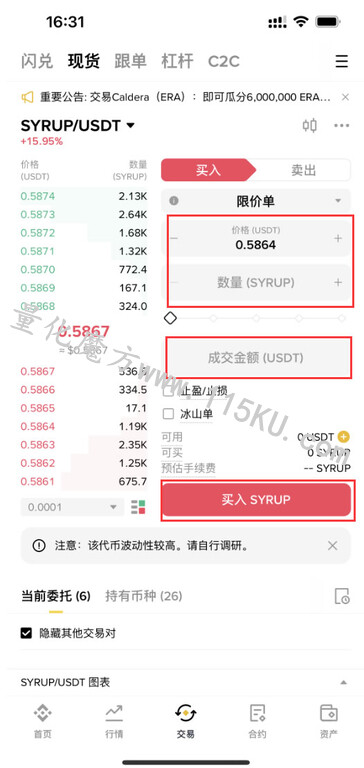The width and height of the screenshot is (364, 768).
Task: Dismiss the 重要公告 announcement banner
Action: pos(345,97)
